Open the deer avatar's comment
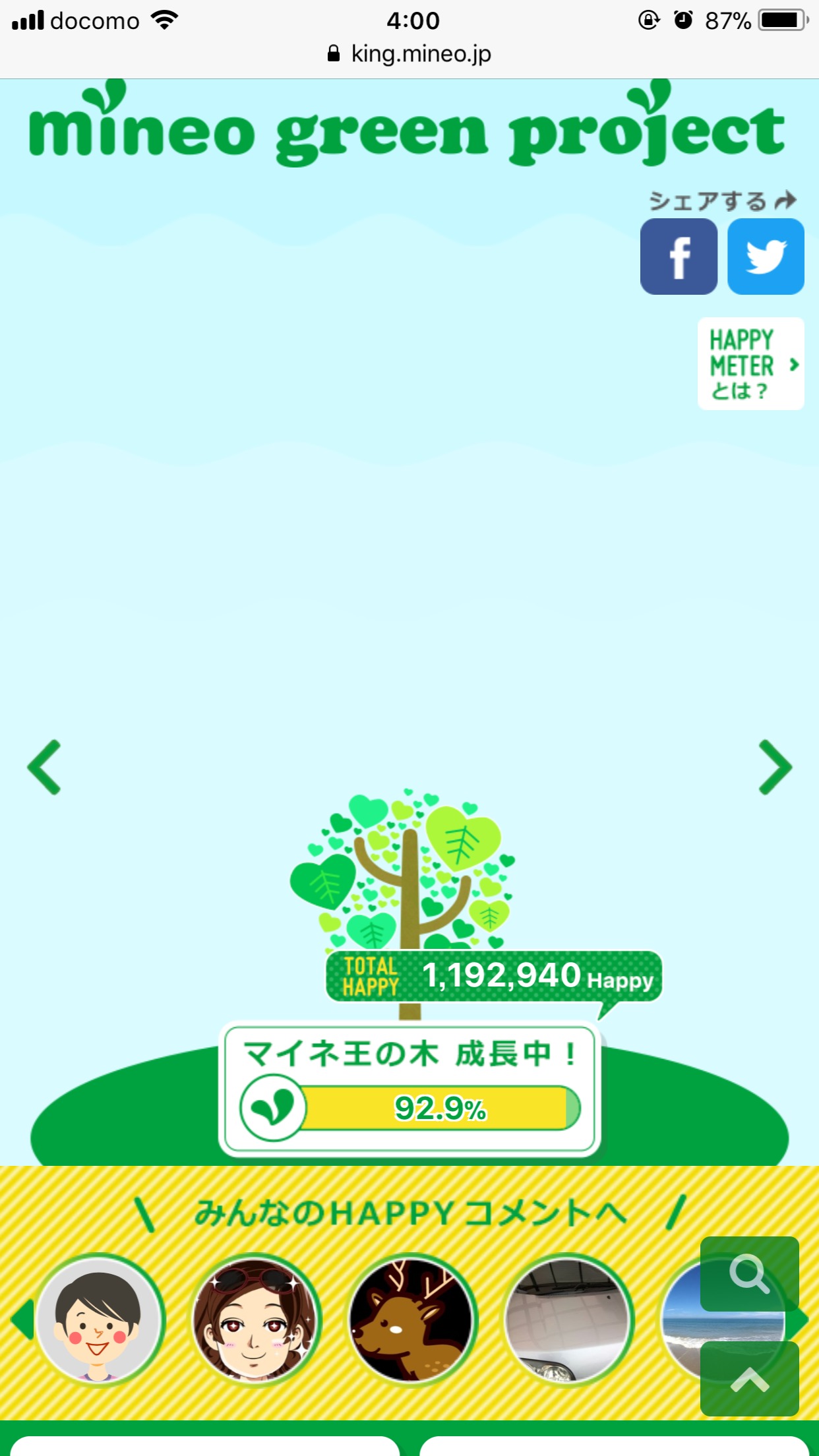Screen dimensions: 819x1456 pos(411,1321)
